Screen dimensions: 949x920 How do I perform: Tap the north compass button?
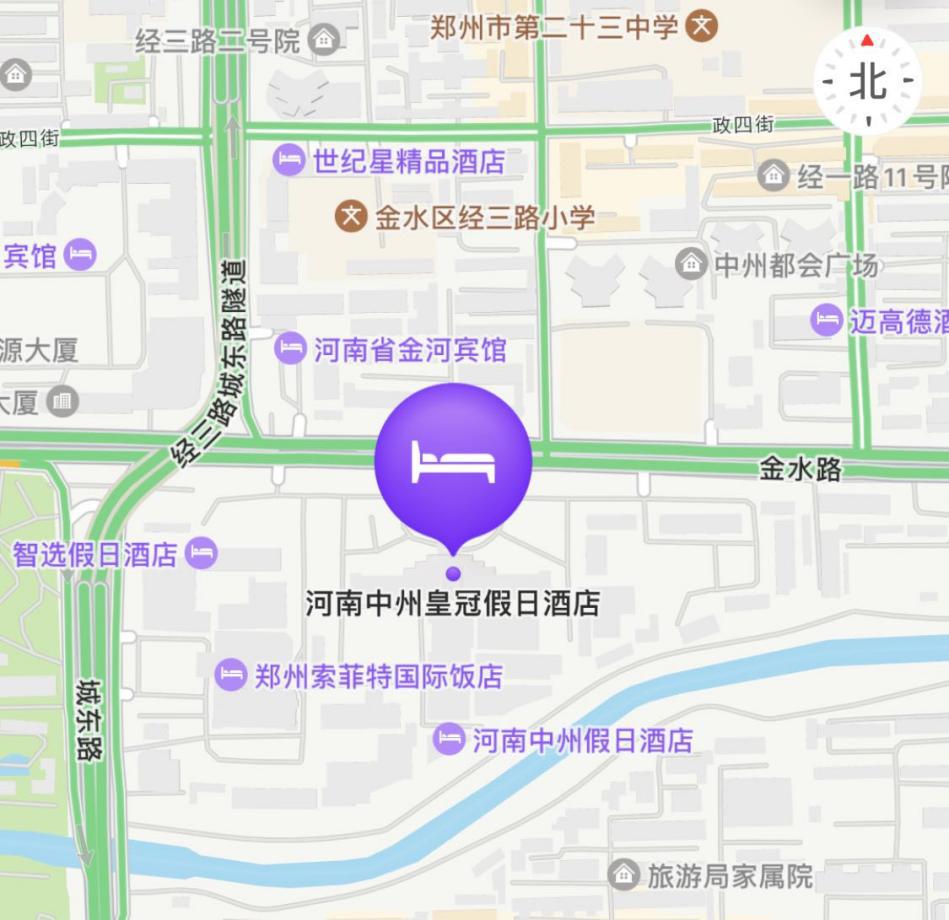867,81
